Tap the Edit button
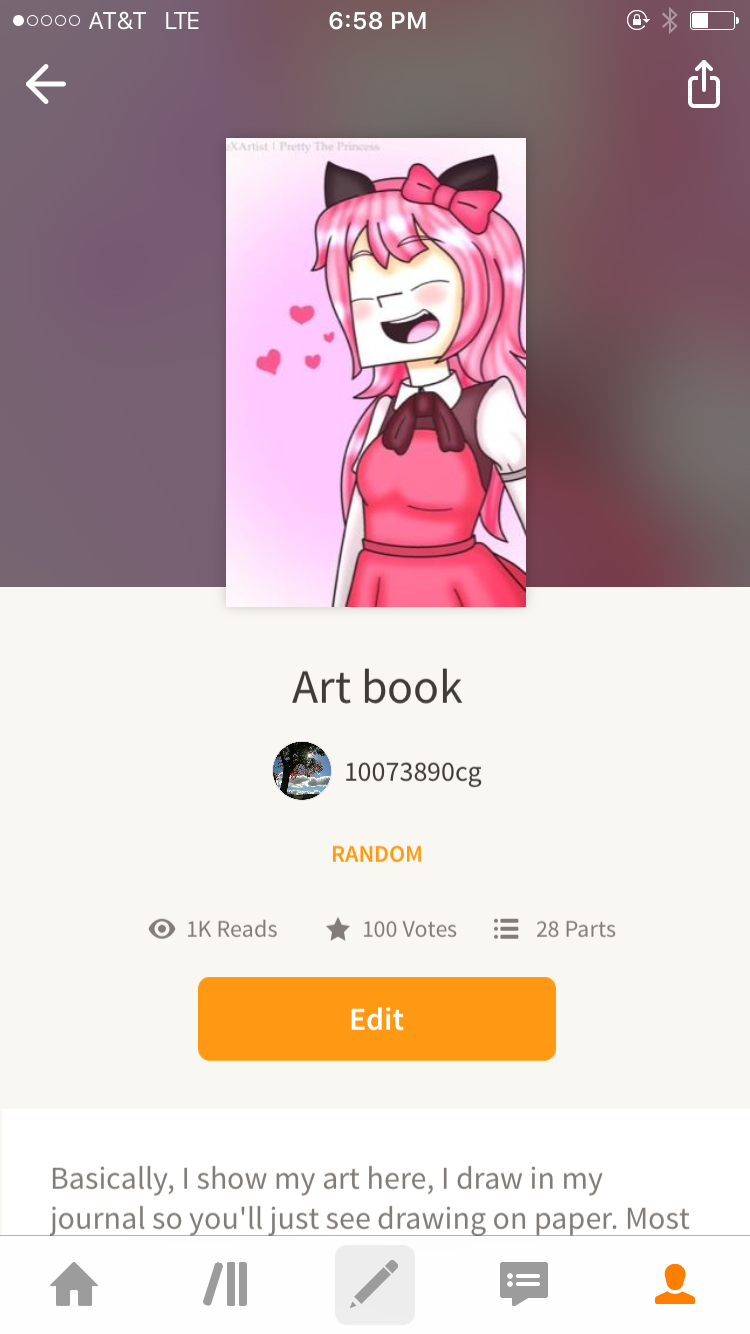Image resolution: width=750 pixels, height=1334 pixels. tap(376, 1018)
